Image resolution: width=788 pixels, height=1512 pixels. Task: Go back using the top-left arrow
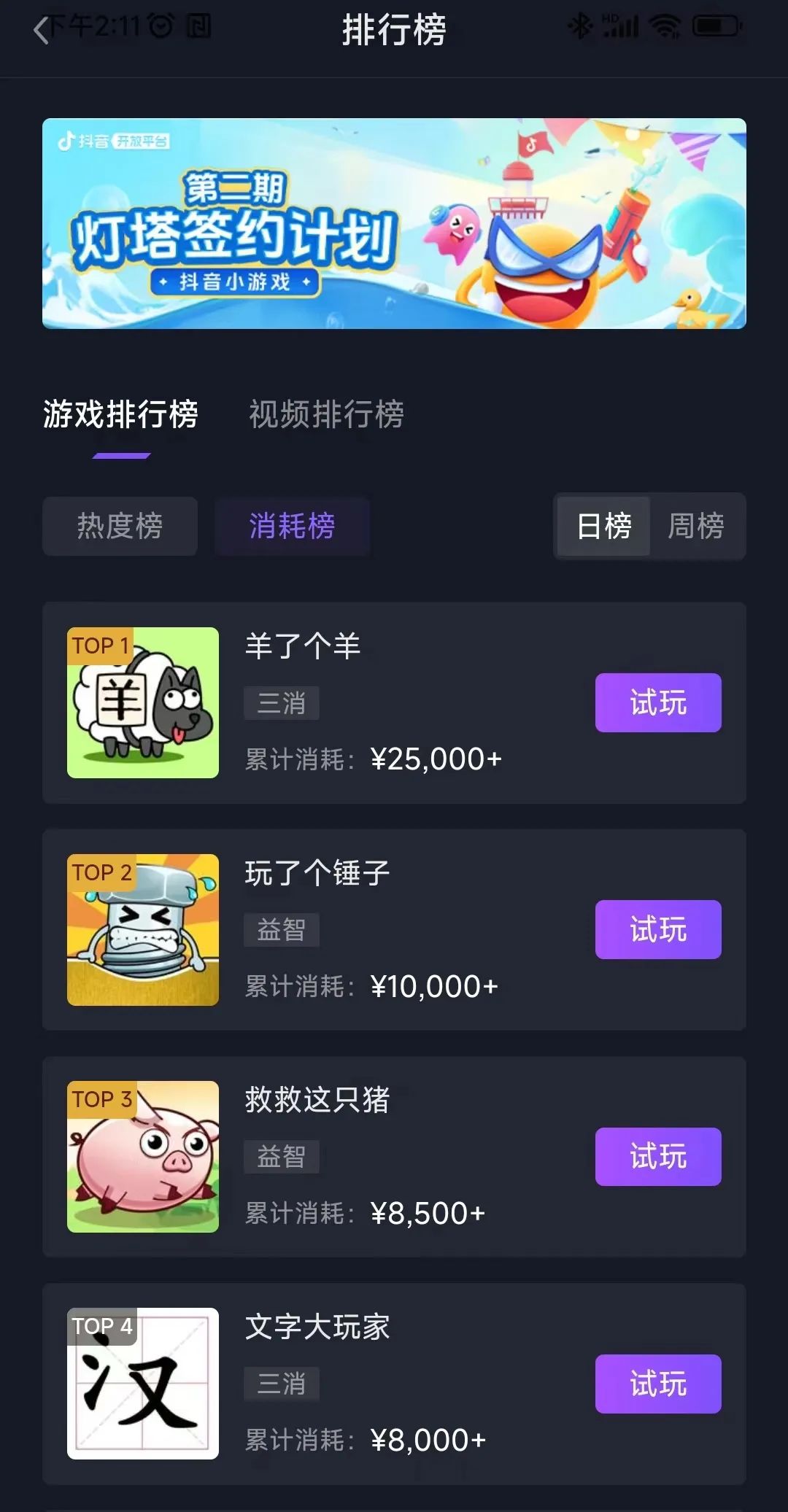point(42,30)
